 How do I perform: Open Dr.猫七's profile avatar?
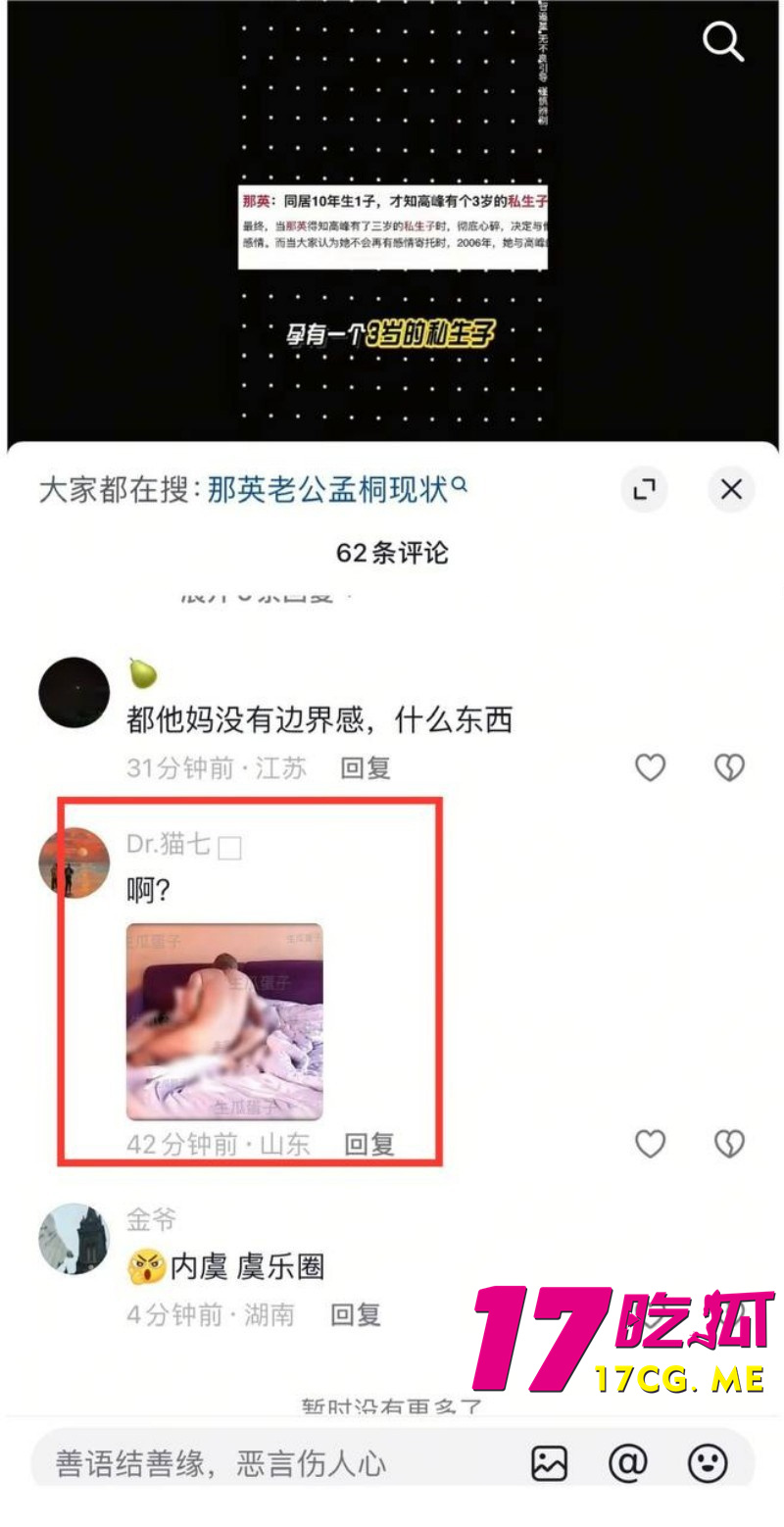(x=73, y=862)
